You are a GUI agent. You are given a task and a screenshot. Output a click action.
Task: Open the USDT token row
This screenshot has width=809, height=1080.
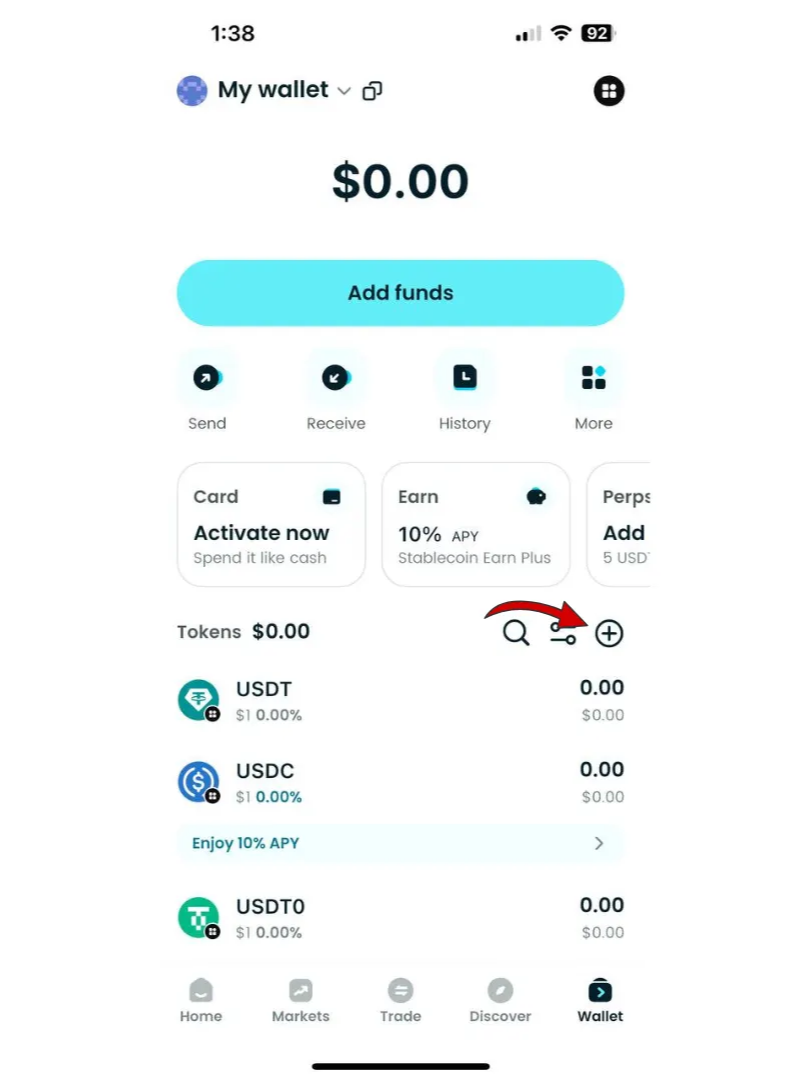click(400, 700)
